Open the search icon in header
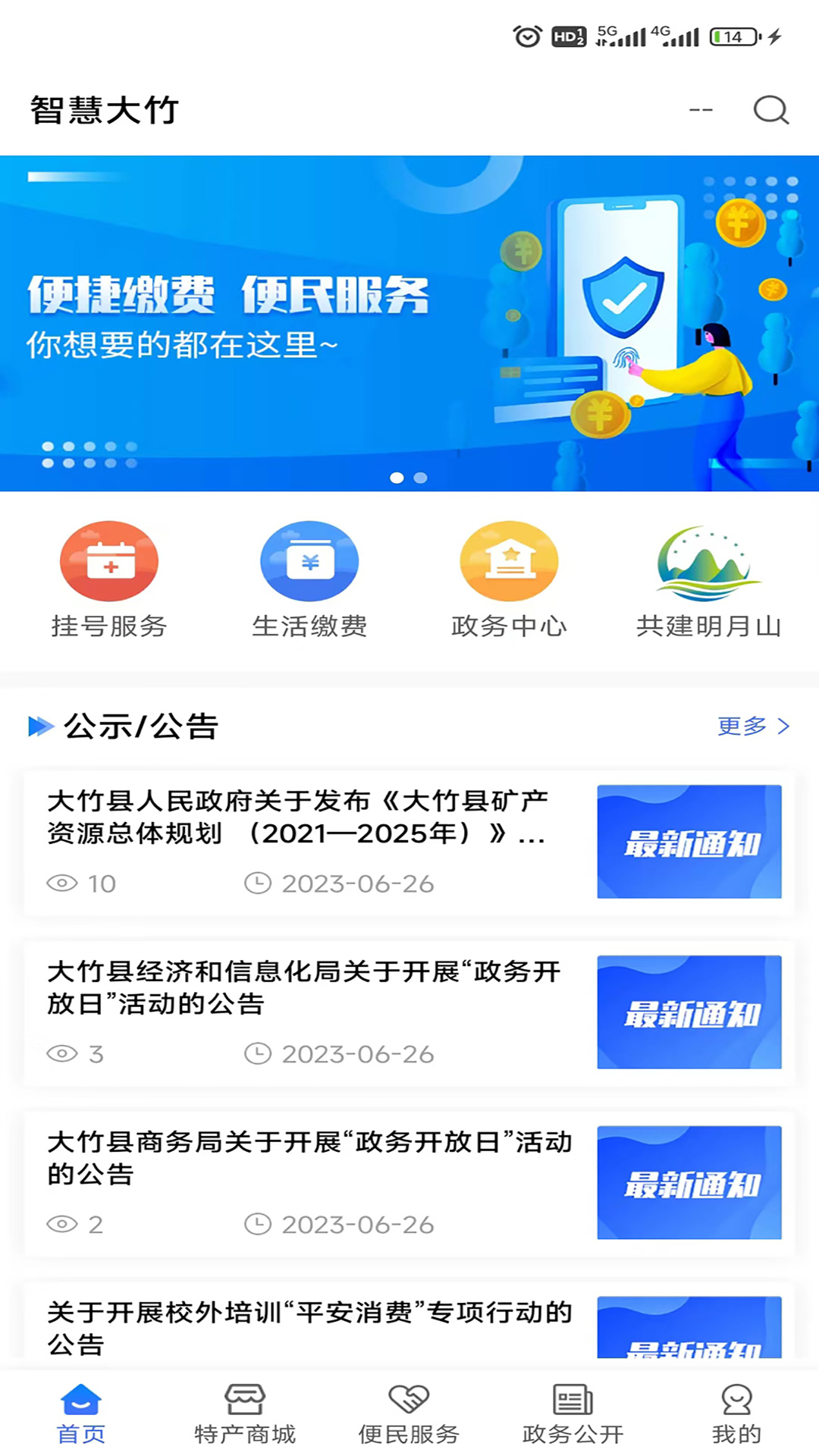 point(770,111)
